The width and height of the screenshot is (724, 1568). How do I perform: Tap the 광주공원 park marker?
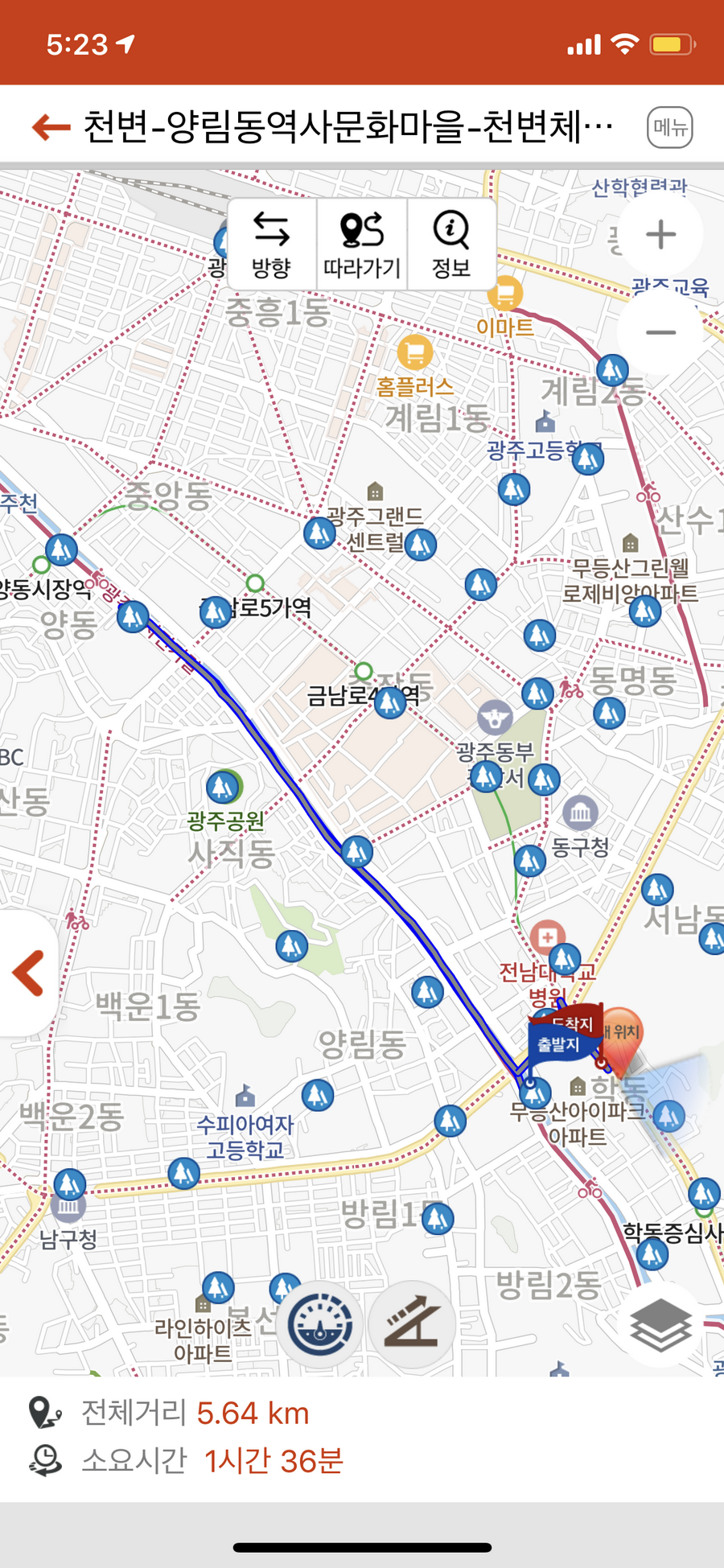pos(224,787)
